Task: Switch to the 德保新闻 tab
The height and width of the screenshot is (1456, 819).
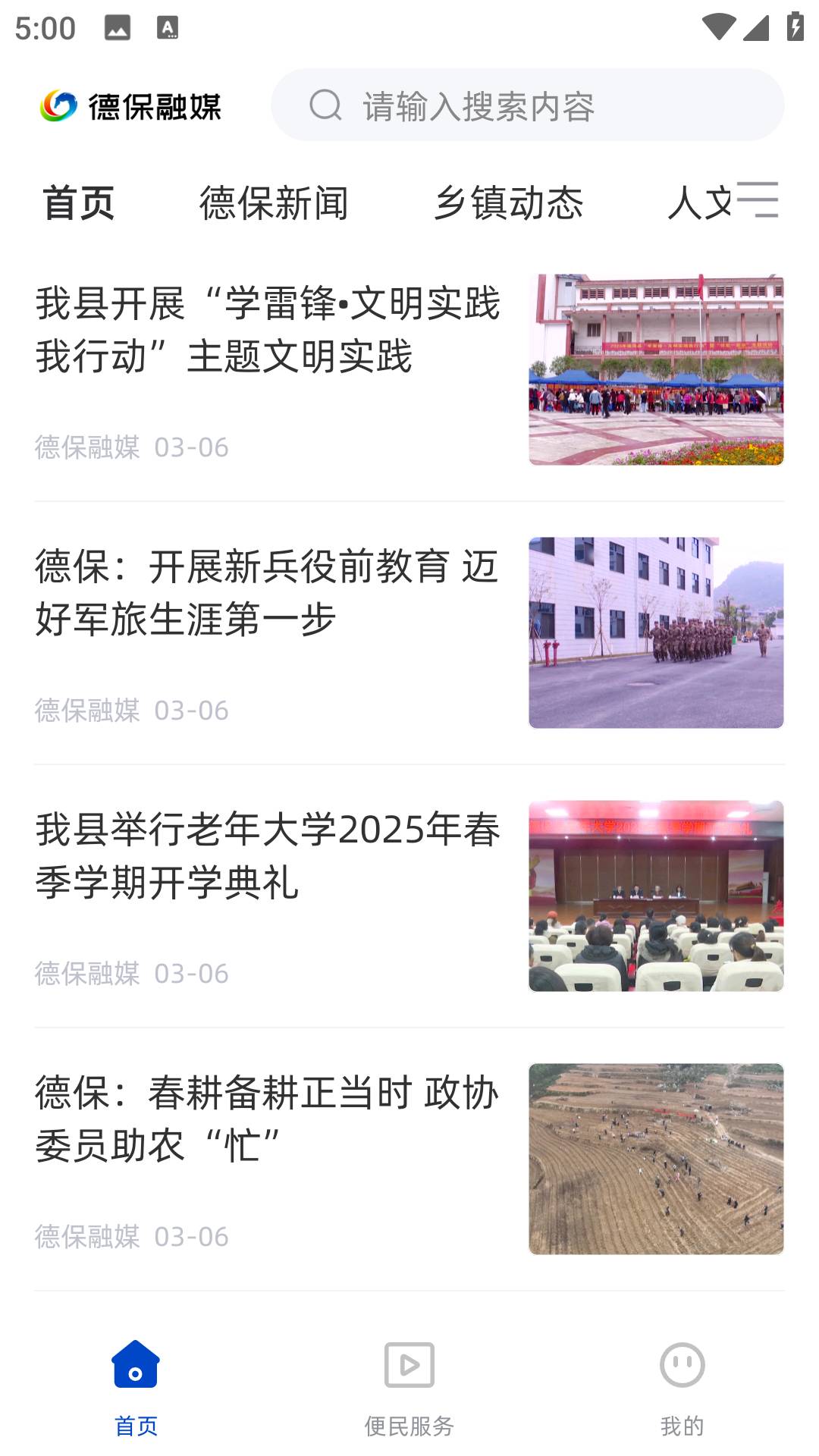Action: [274, 203]
